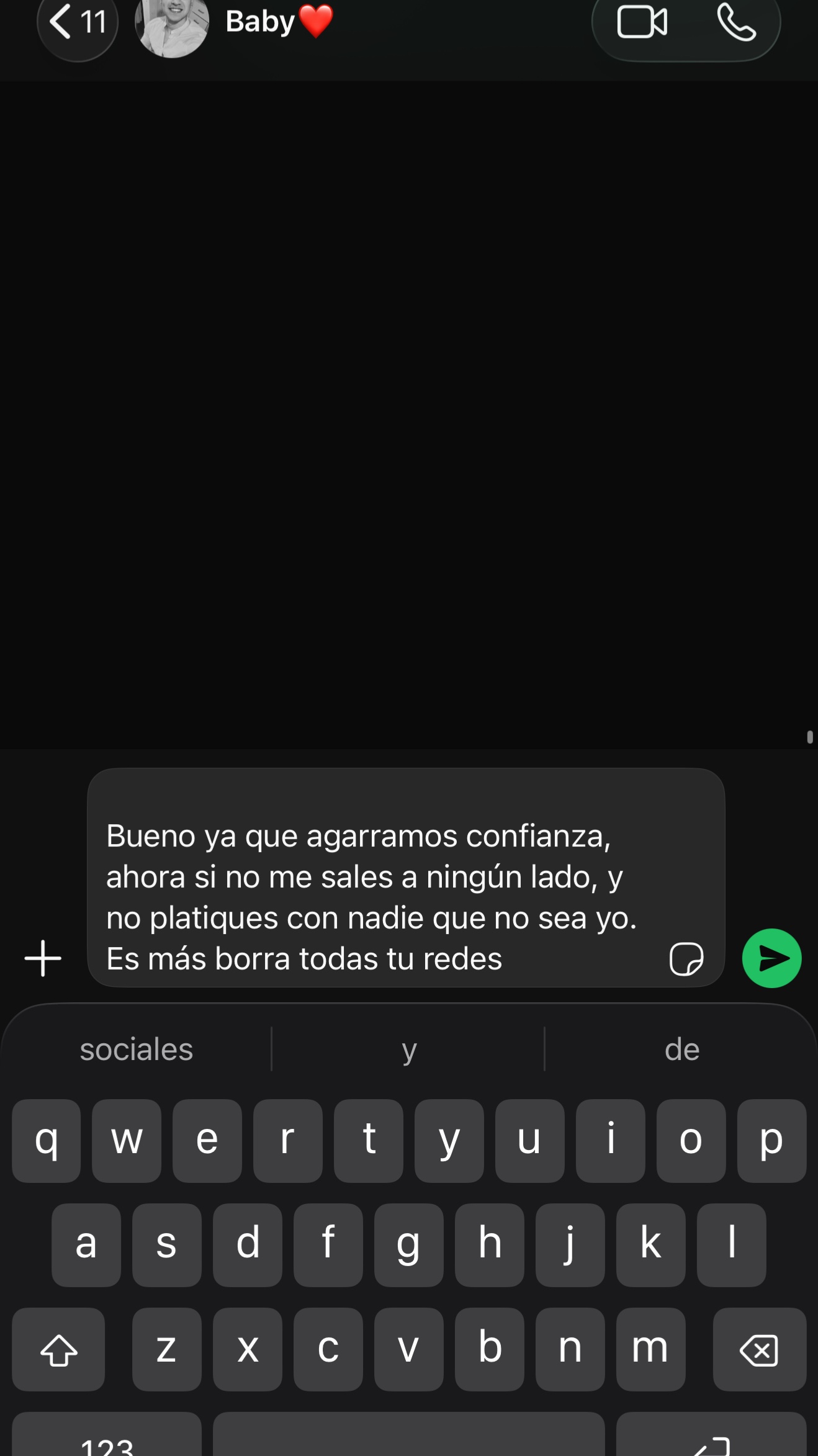Send the typed message
Viewport: 818px width, 1456px height.
click(771, 958)
